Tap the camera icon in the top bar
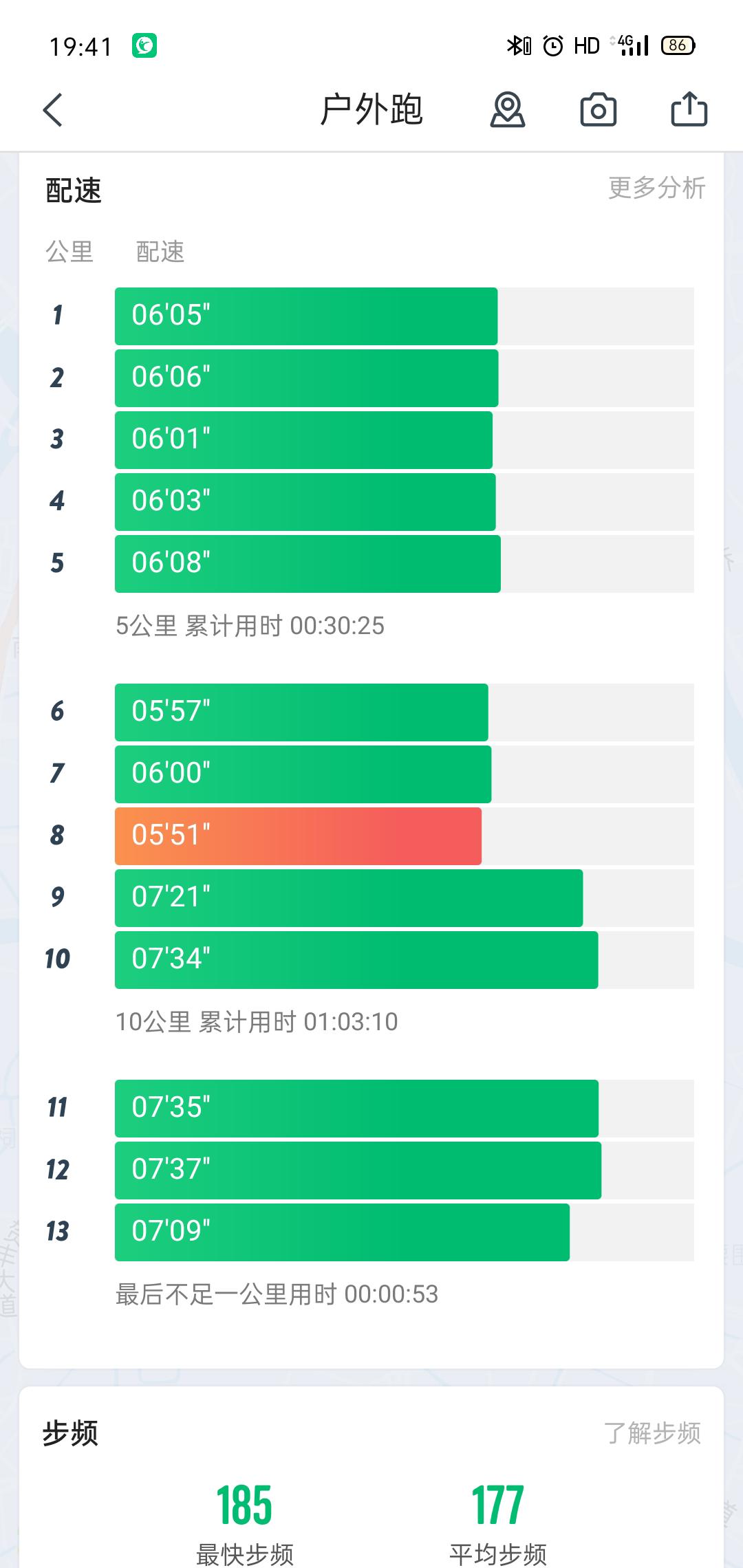The image size is (743, 1568). coord(598,110)
